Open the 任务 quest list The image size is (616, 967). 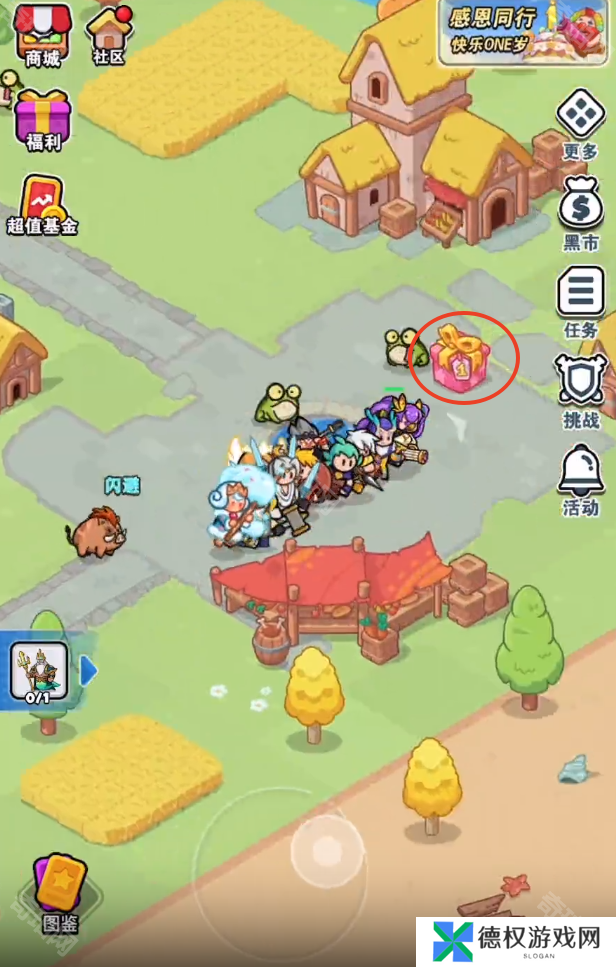click(580, 297)
